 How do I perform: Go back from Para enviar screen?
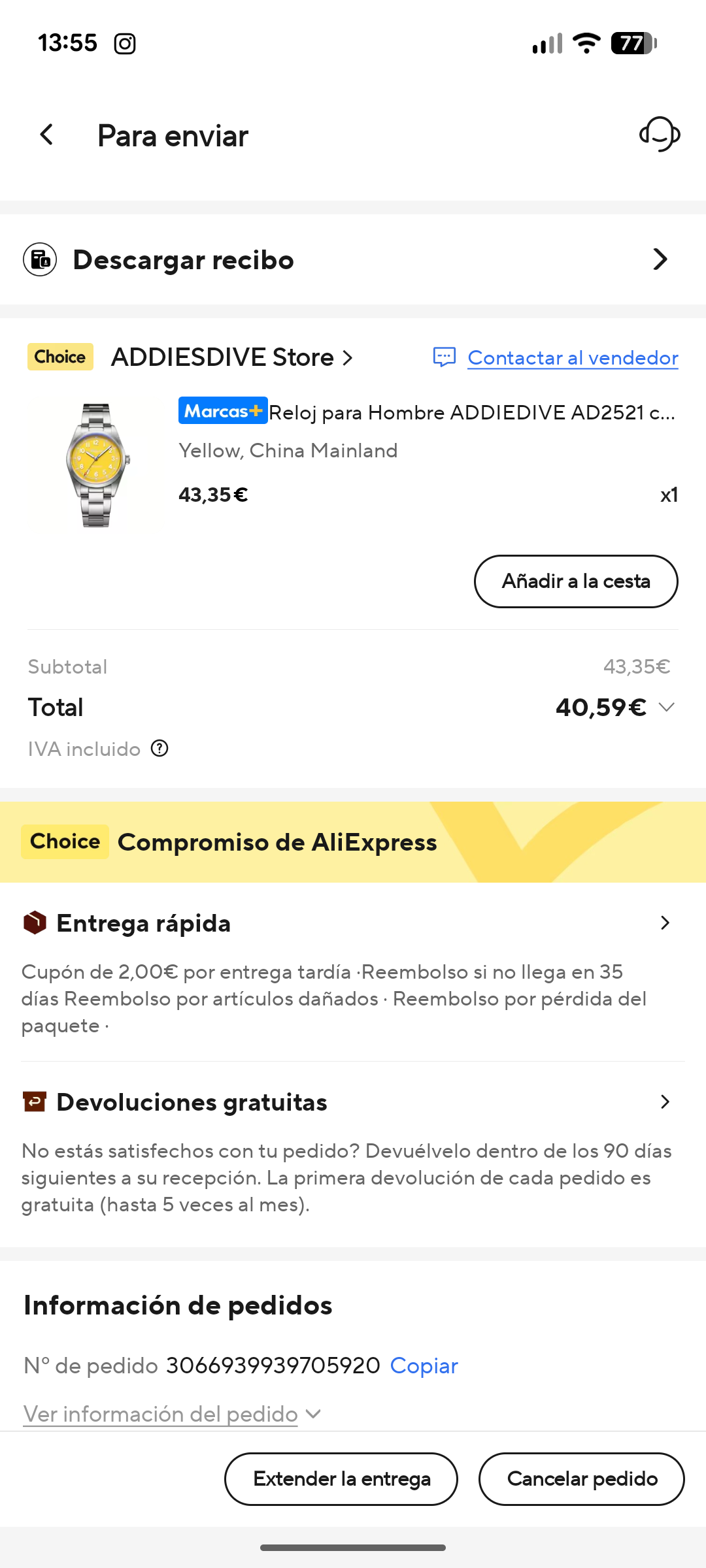click(x=46, y=135)
